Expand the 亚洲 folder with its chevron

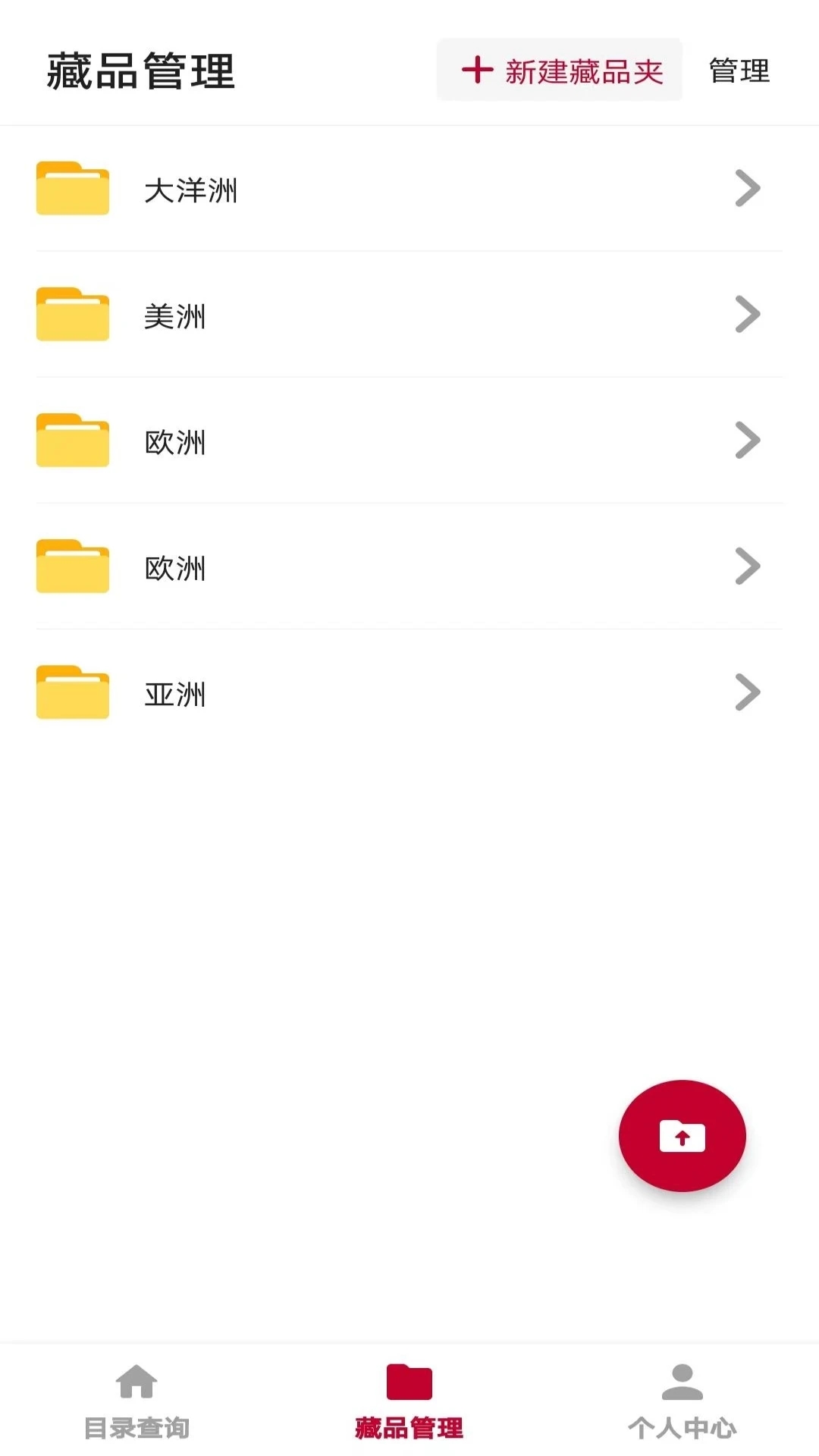coord(747,692)
